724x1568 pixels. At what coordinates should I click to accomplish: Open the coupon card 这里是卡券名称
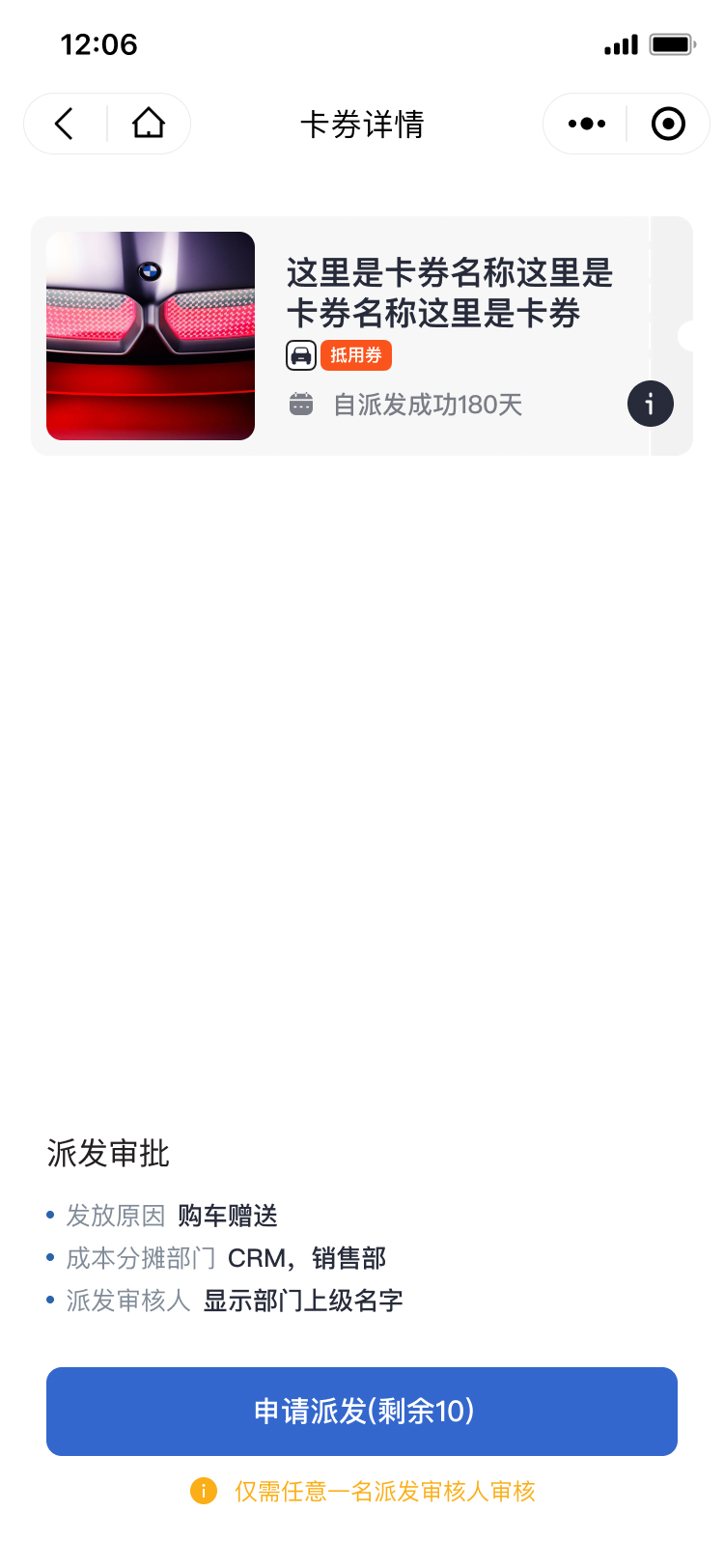pos(362,336)
